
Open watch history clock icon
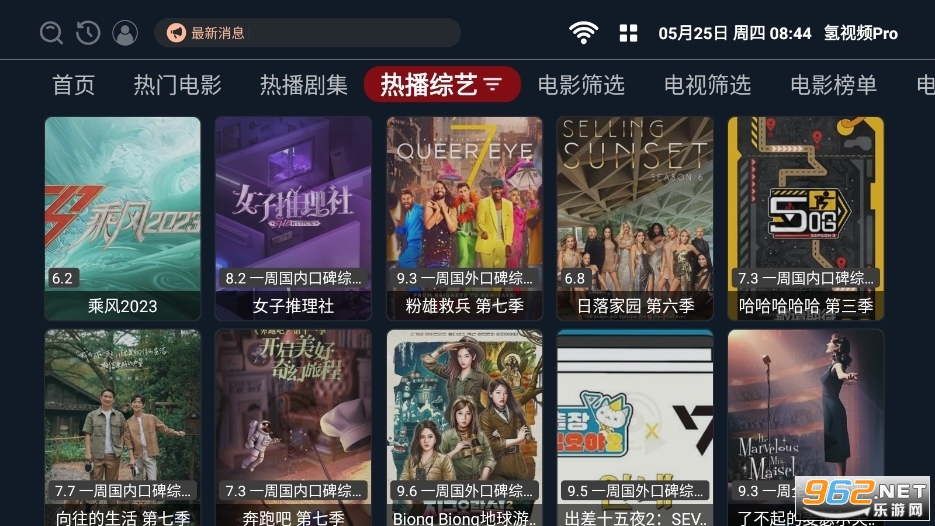88,33
